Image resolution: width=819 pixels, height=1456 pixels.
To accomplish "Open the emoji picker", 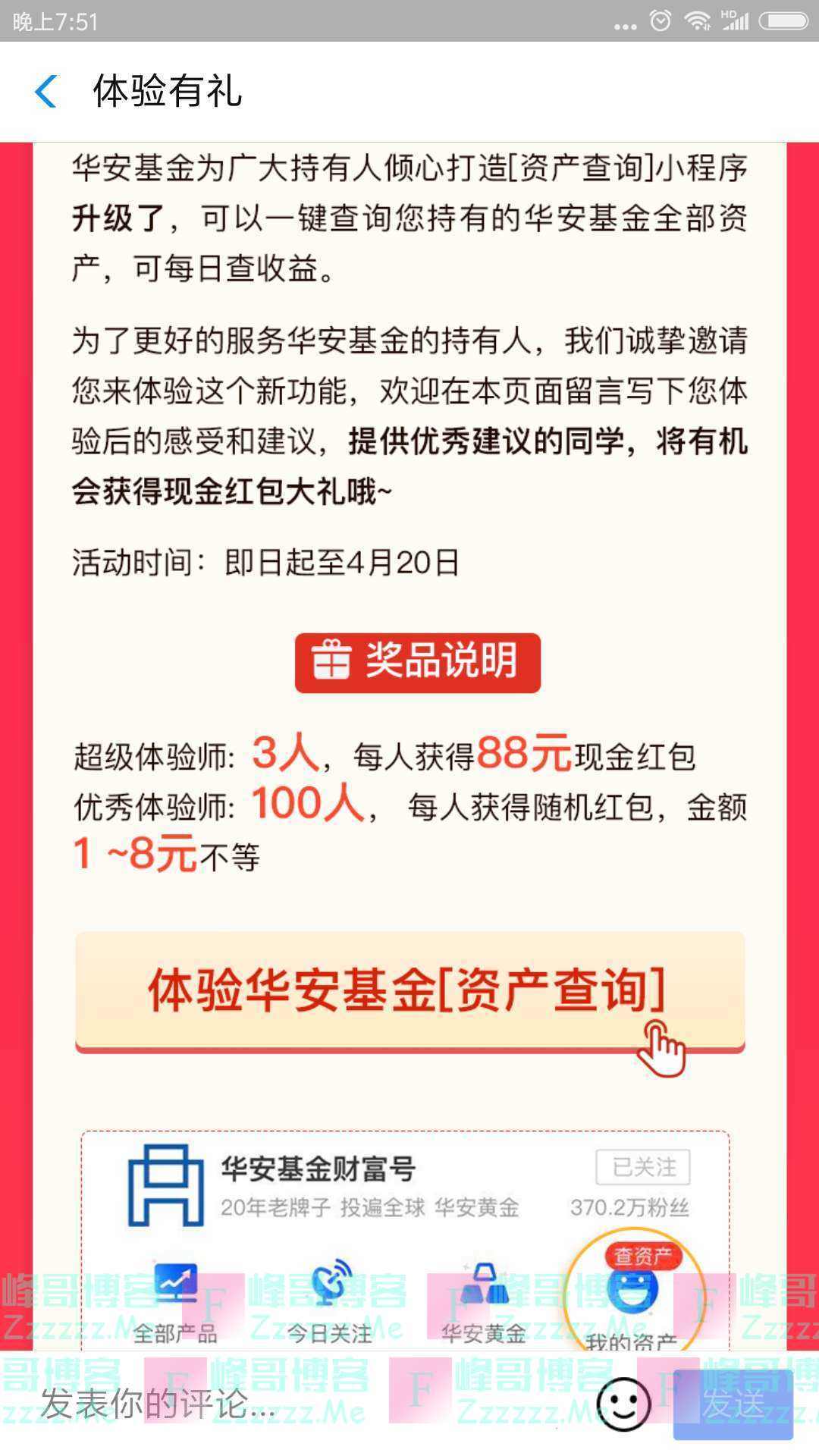I will (x=623, y=1404).
